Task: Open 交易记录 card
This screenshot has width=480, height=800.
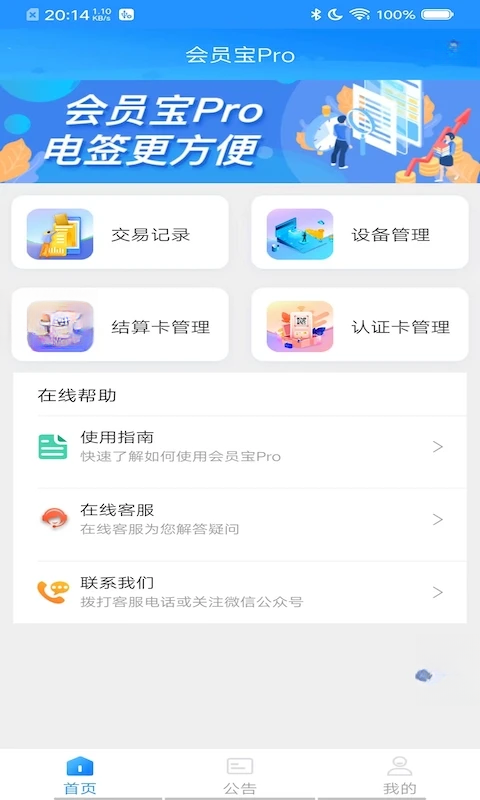Action: (120, 233)
